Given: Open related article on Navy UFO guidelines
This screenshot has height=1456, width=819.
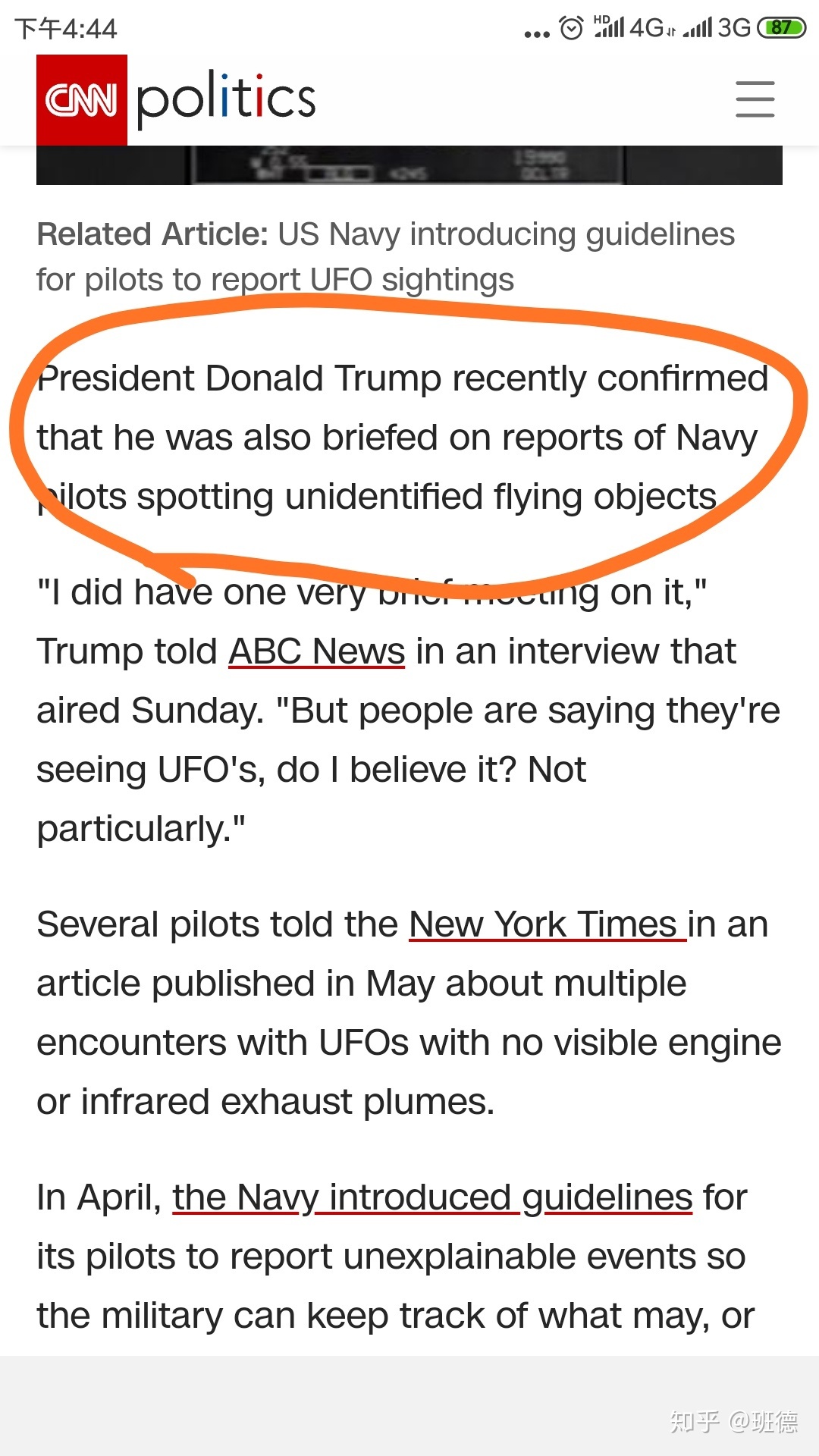Looking at the screenshot, I should (x=385, y=256).
